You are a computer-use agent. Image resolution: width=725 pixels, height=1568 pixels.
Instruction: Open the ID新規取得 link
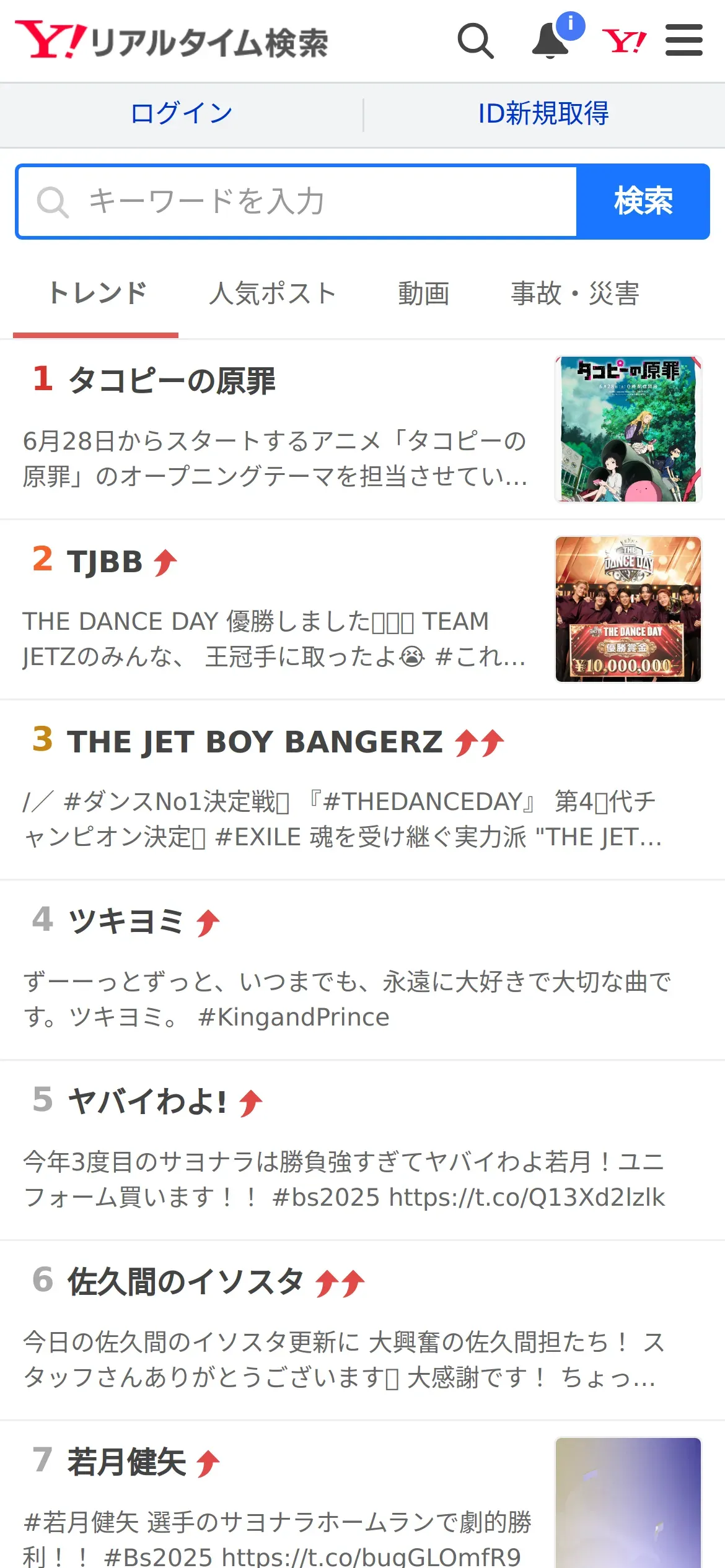point(543,114)
